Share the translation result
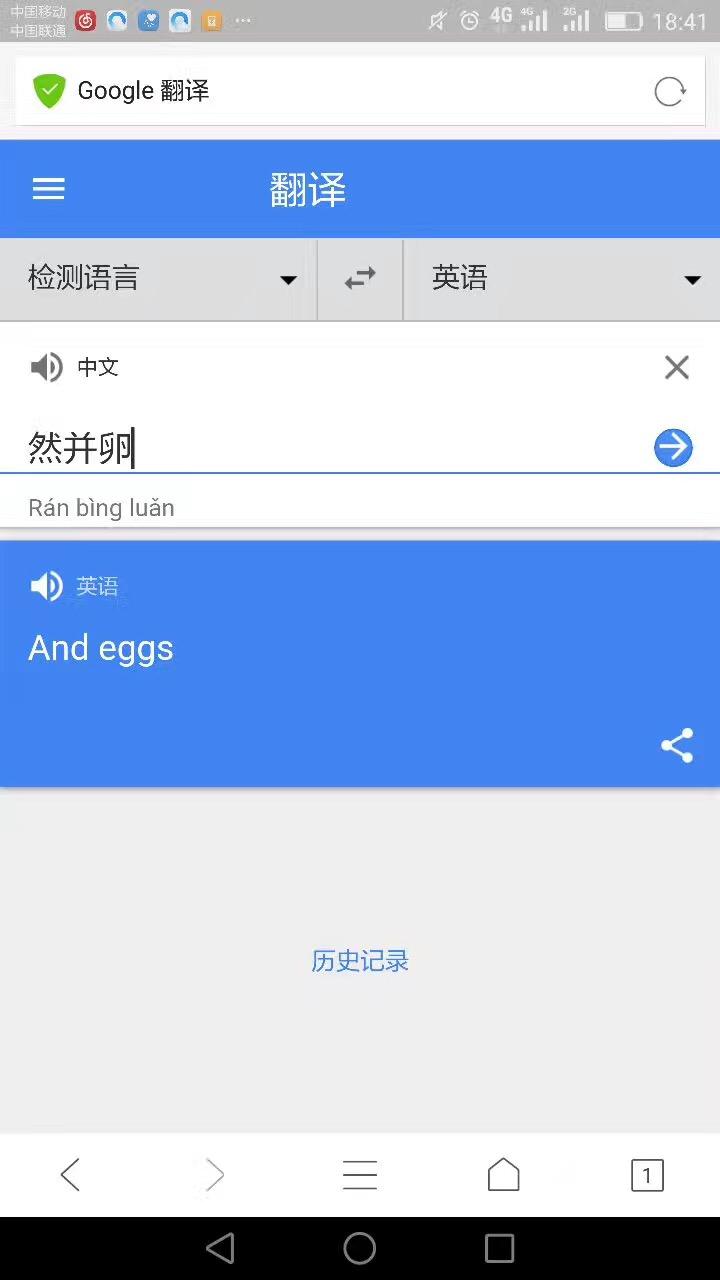Viewport: 720px width, 1280px height. [x=677, y=745]
